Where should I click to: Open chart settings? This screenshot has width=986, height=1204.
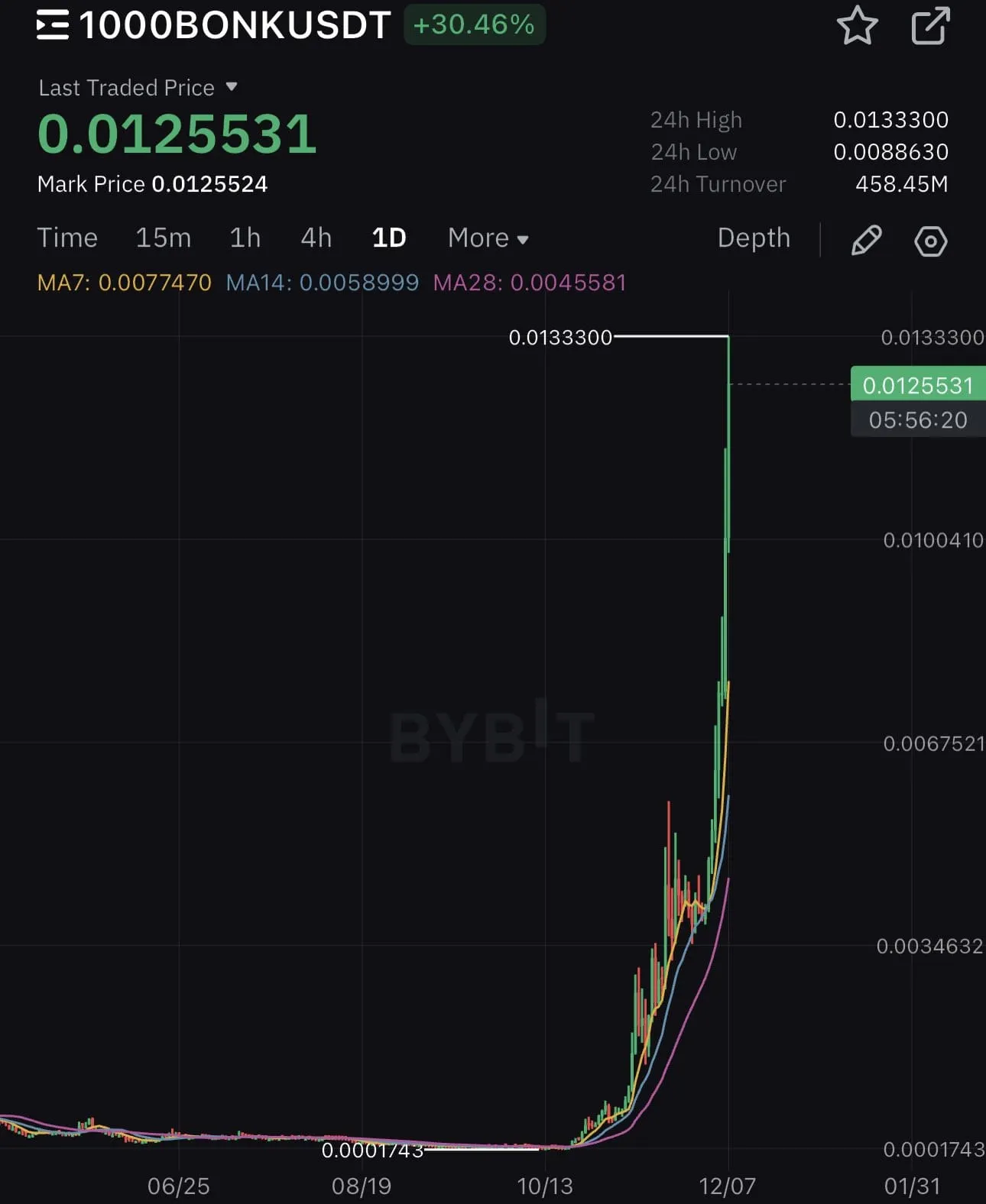(930, 241)
